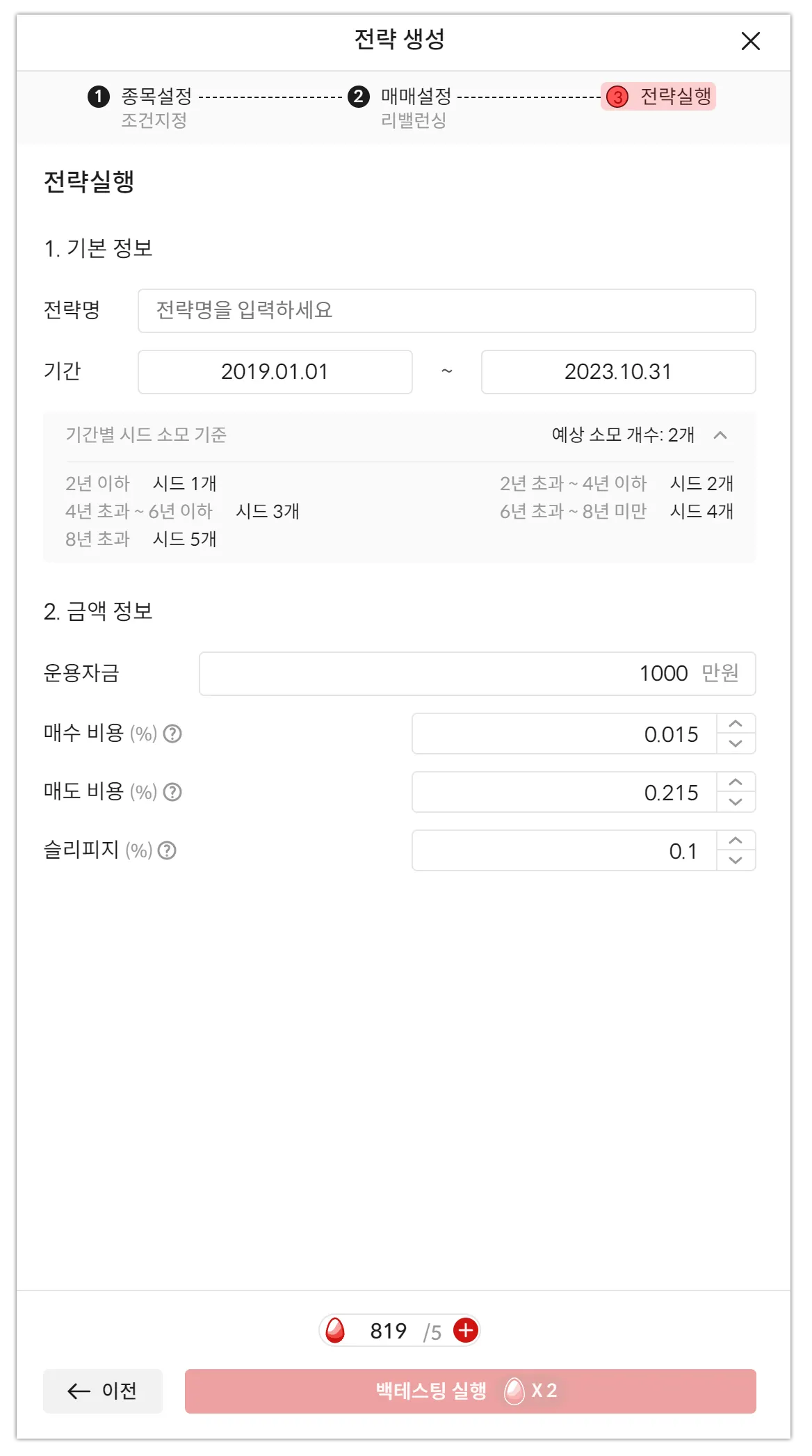The width and height of the screenshot is (812, 1456).
Task: Decrease the 매도 비용 value
Action: pyautogui.click(x=736, y=802)
